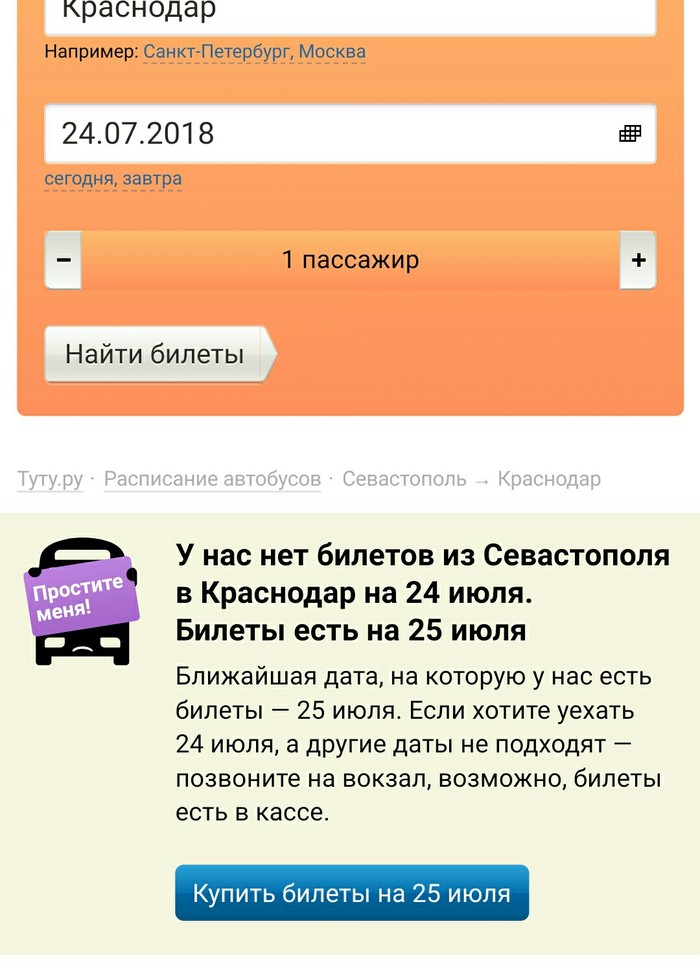Open the date field 24.07.2018

pos(330,134)
